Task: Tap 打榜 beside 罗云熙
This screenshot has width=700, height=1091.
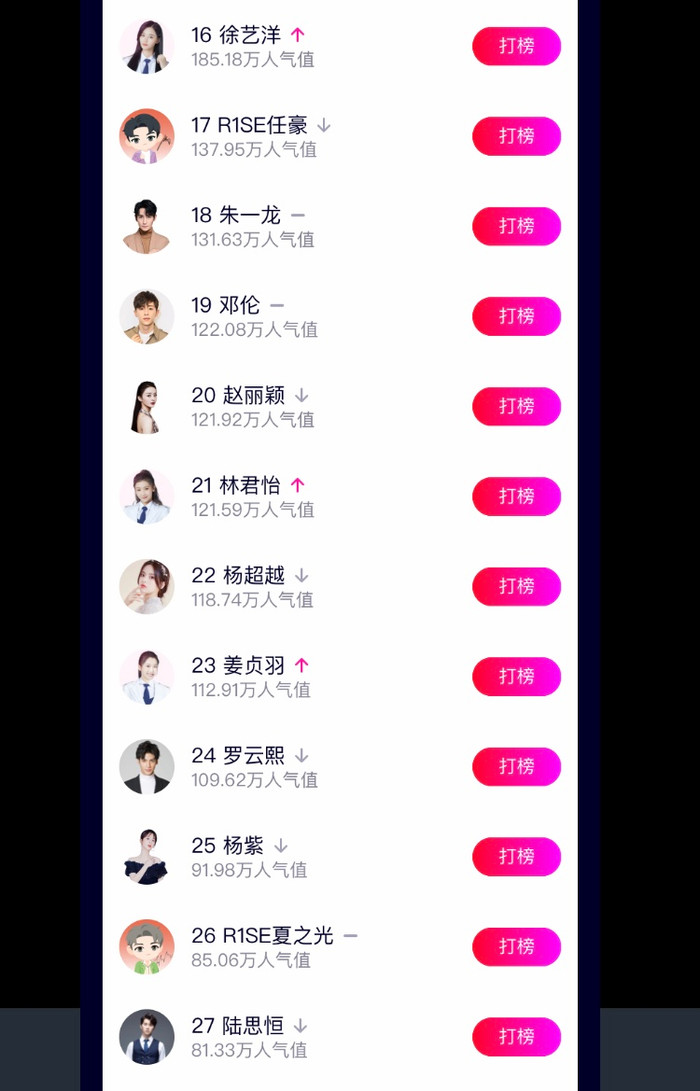Action: [x=516, y=767]
